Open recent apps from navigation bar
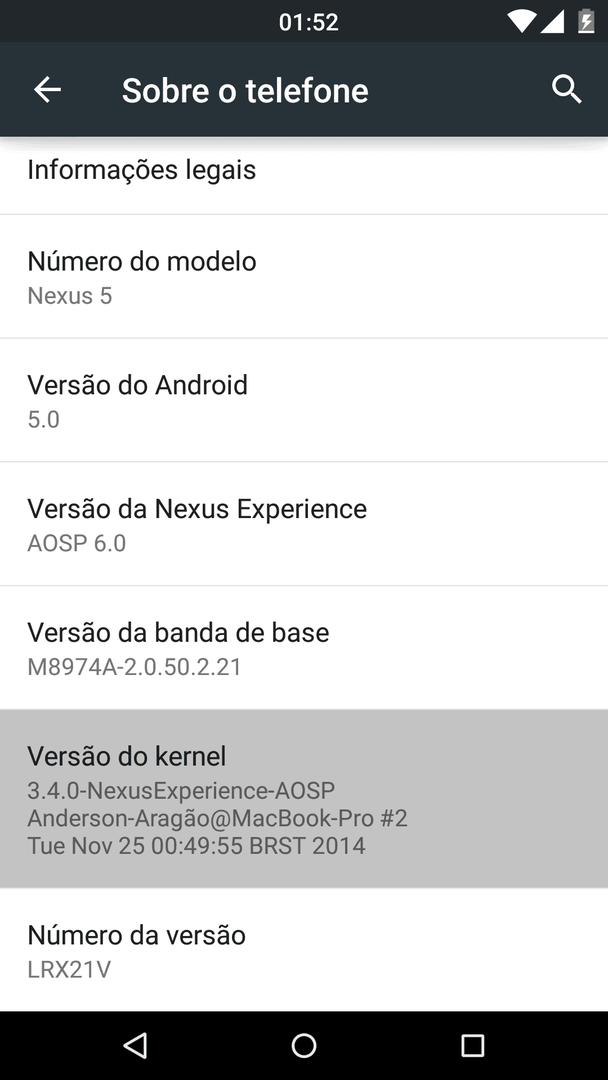The height and width of the screenshot is (1080, 608). [x=472, y=1046]
